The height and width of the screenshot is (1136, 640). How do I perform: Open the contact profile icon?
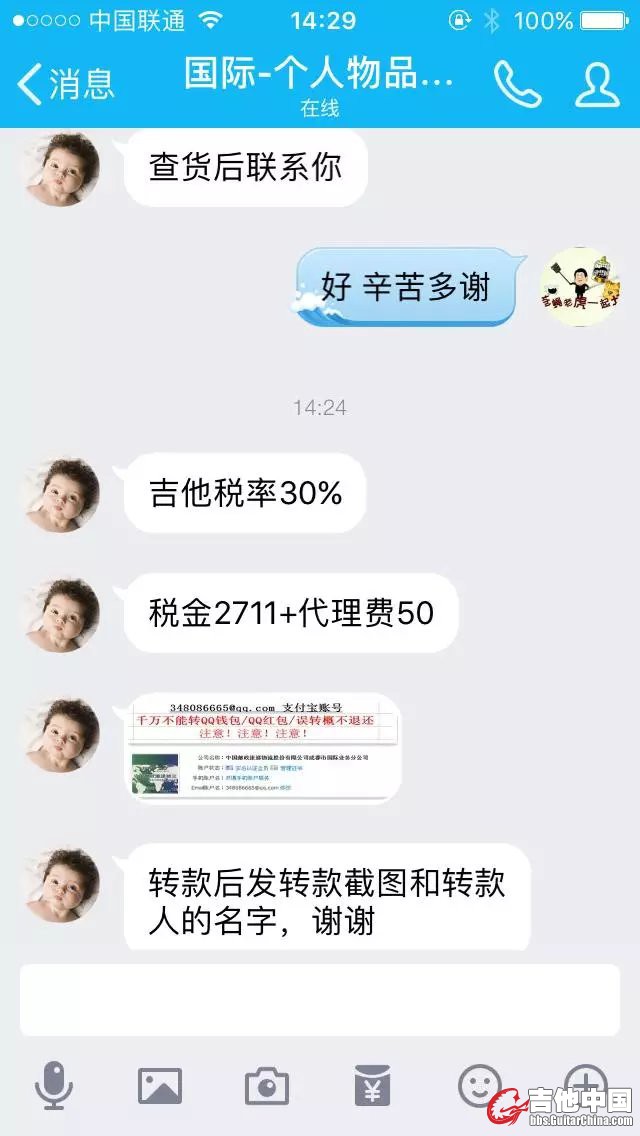click(598, 84)
